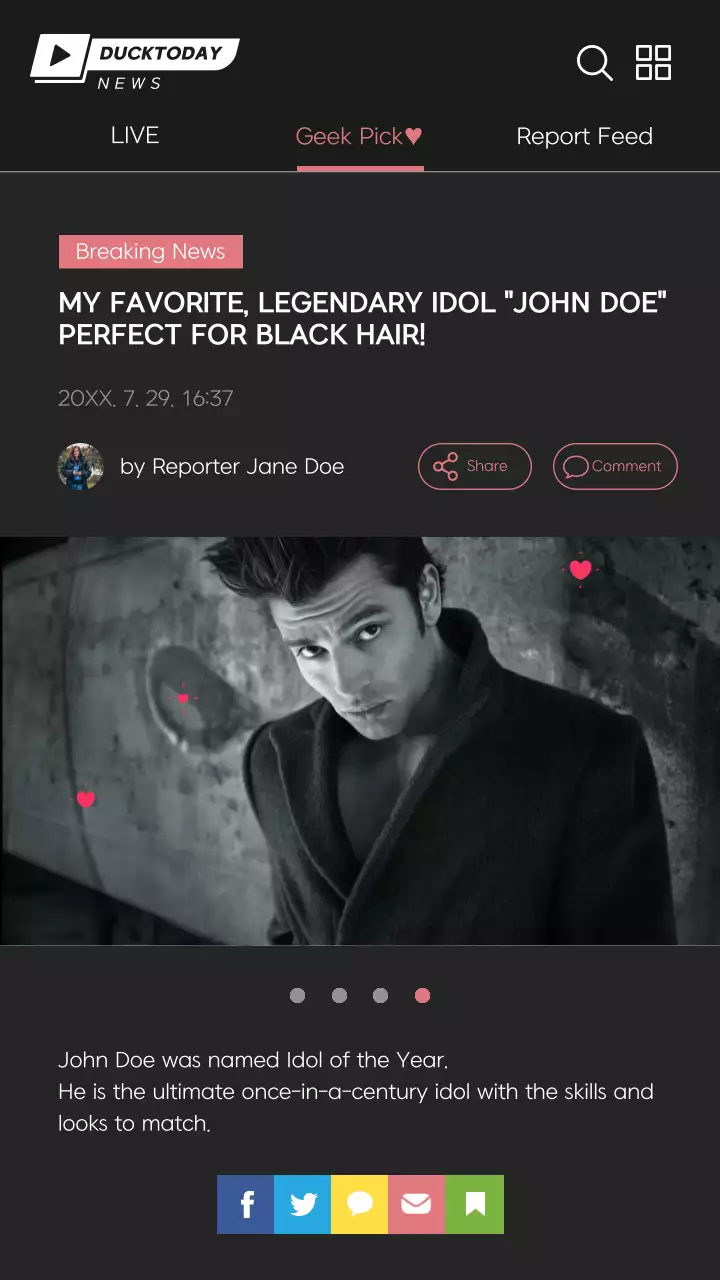Select the Geek Pick tab
The height and width of the screenshot is (1280, 720).
pyautogui.click(x=359, y=137)
